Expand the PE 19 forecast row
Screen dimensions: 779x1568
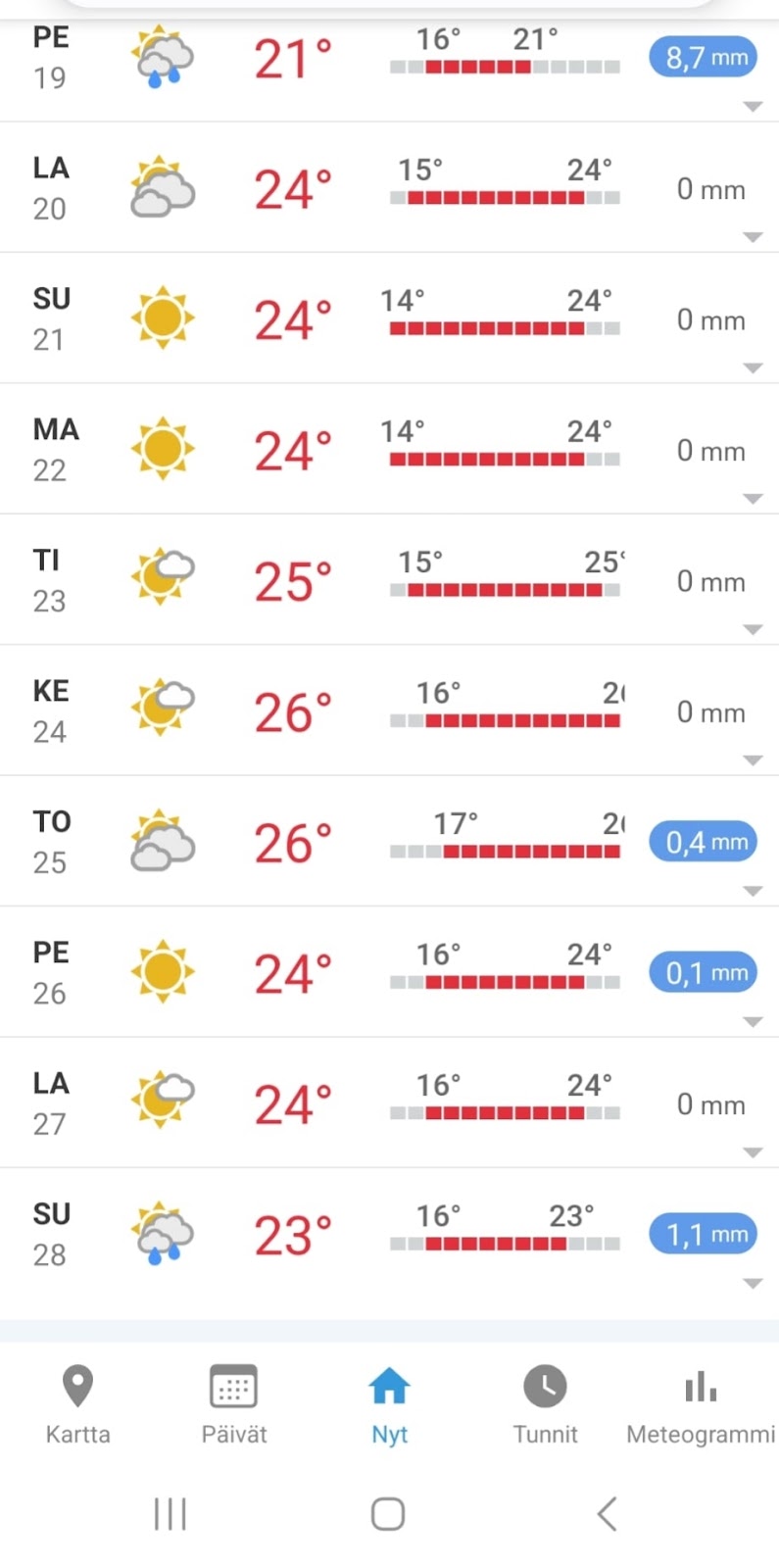(753, 106)
